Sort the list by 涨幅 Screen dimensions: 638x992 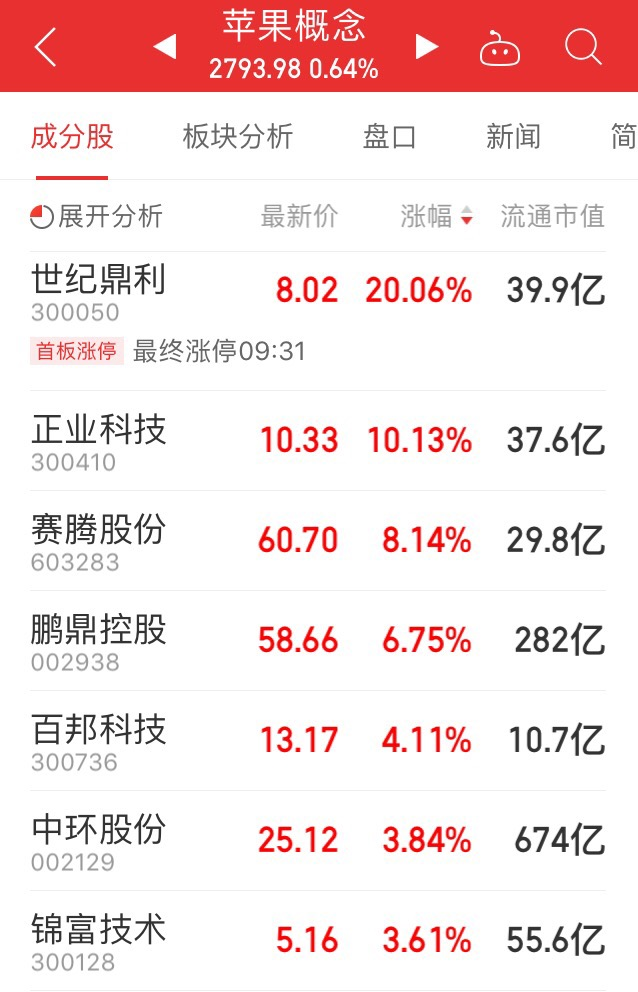[437, 216]
